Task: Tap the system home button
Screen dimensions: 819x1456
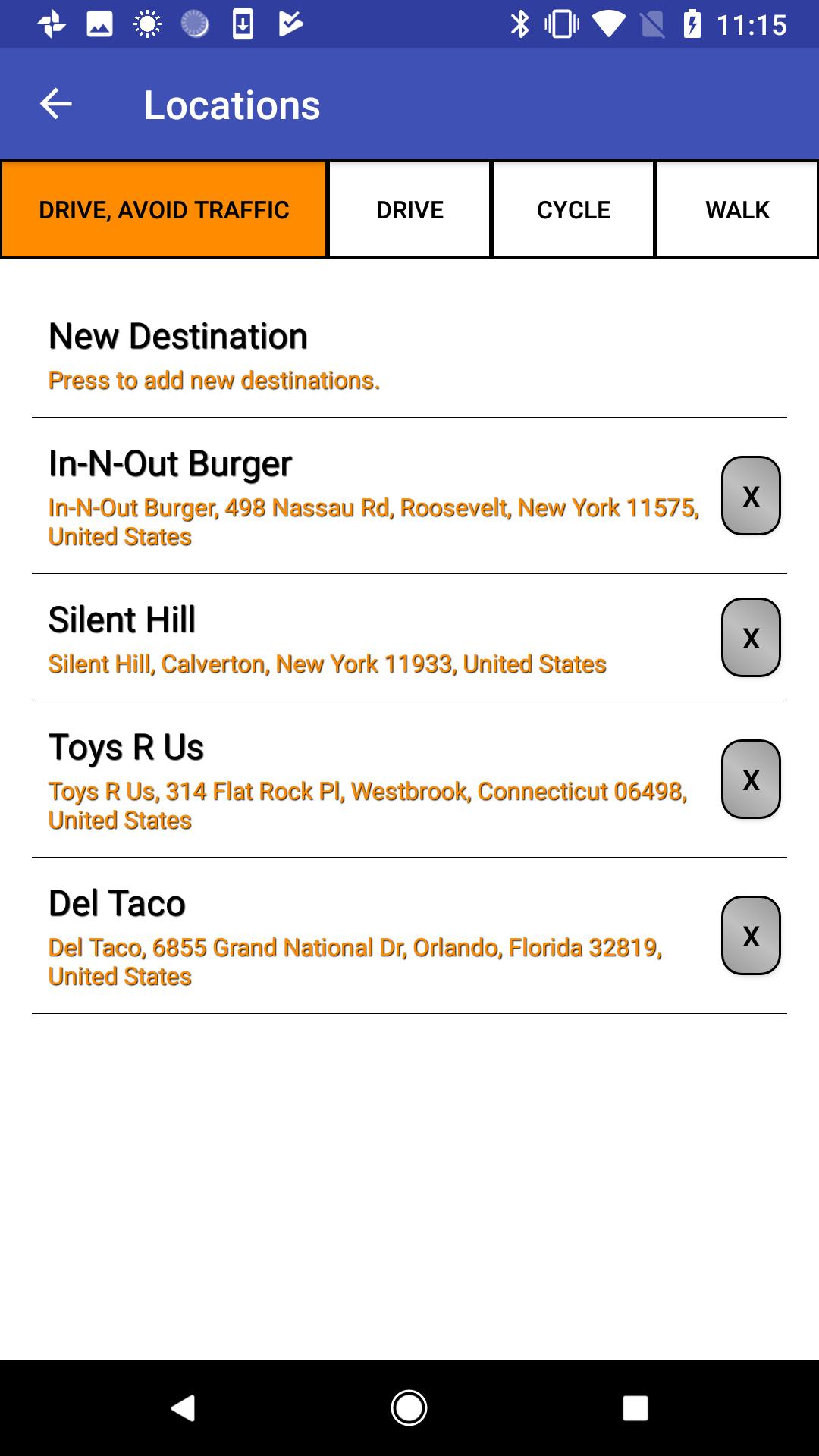Action: pos(409,1408)
